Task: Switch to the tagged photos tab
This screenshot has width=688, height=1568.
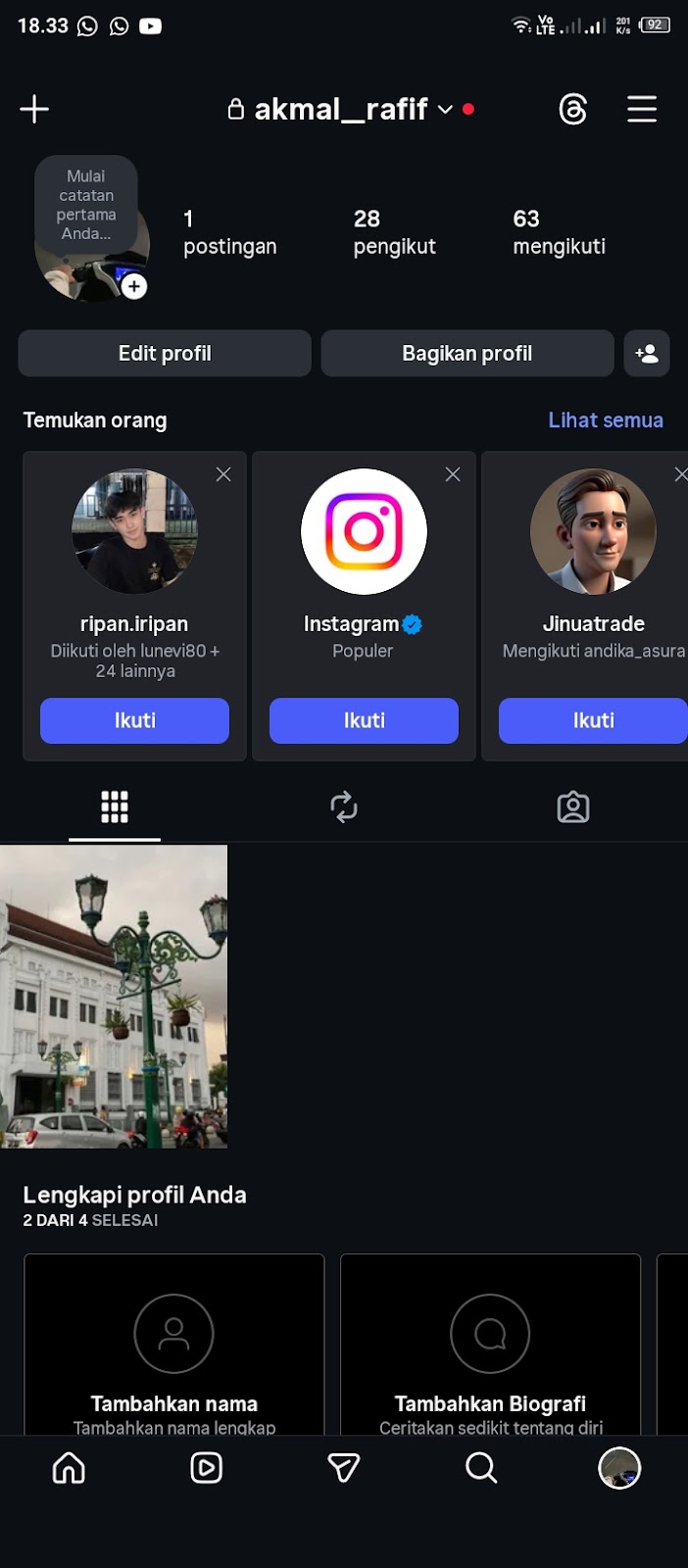Action: pyautogui.click(x=573, y=808)
